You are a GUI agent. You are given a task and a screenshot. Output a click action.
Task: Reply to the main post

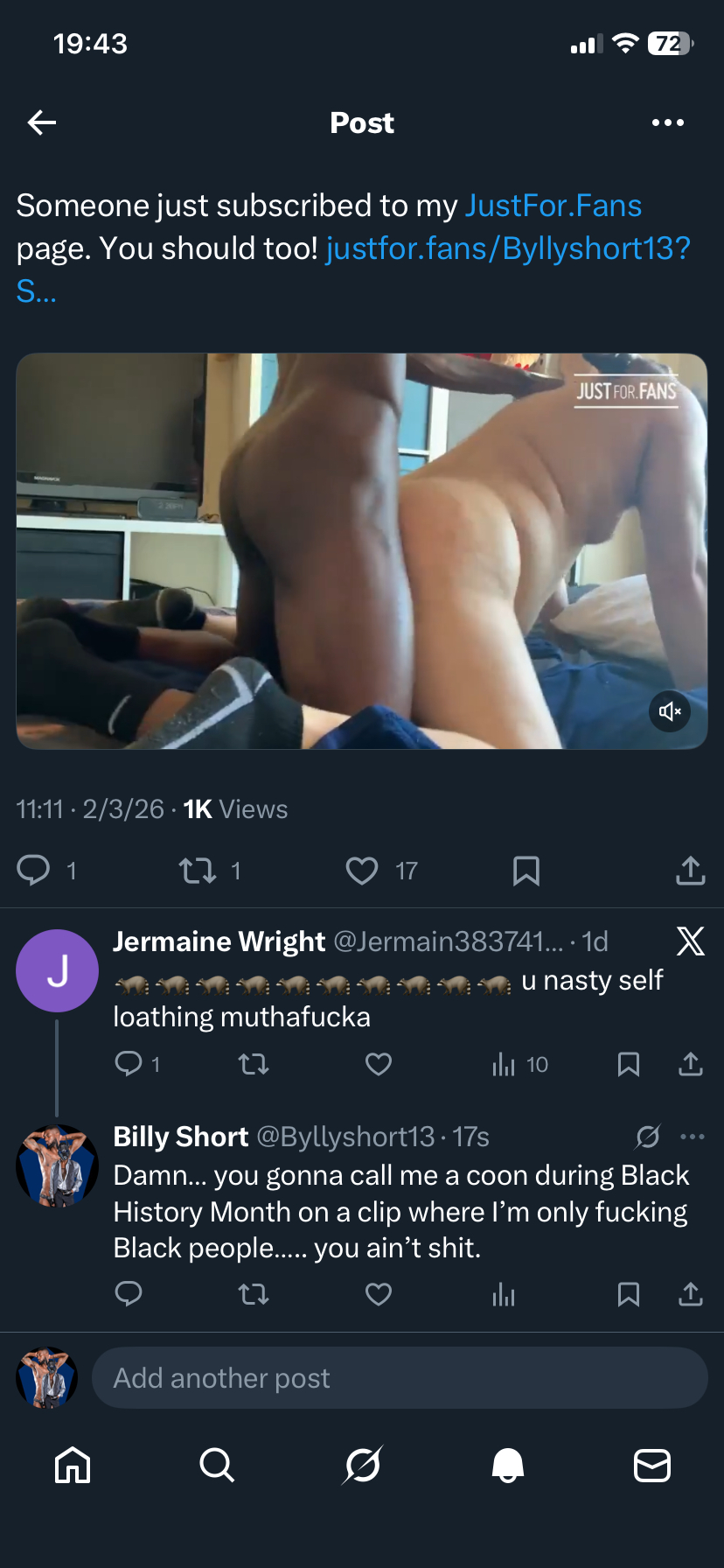pos(34,871)
